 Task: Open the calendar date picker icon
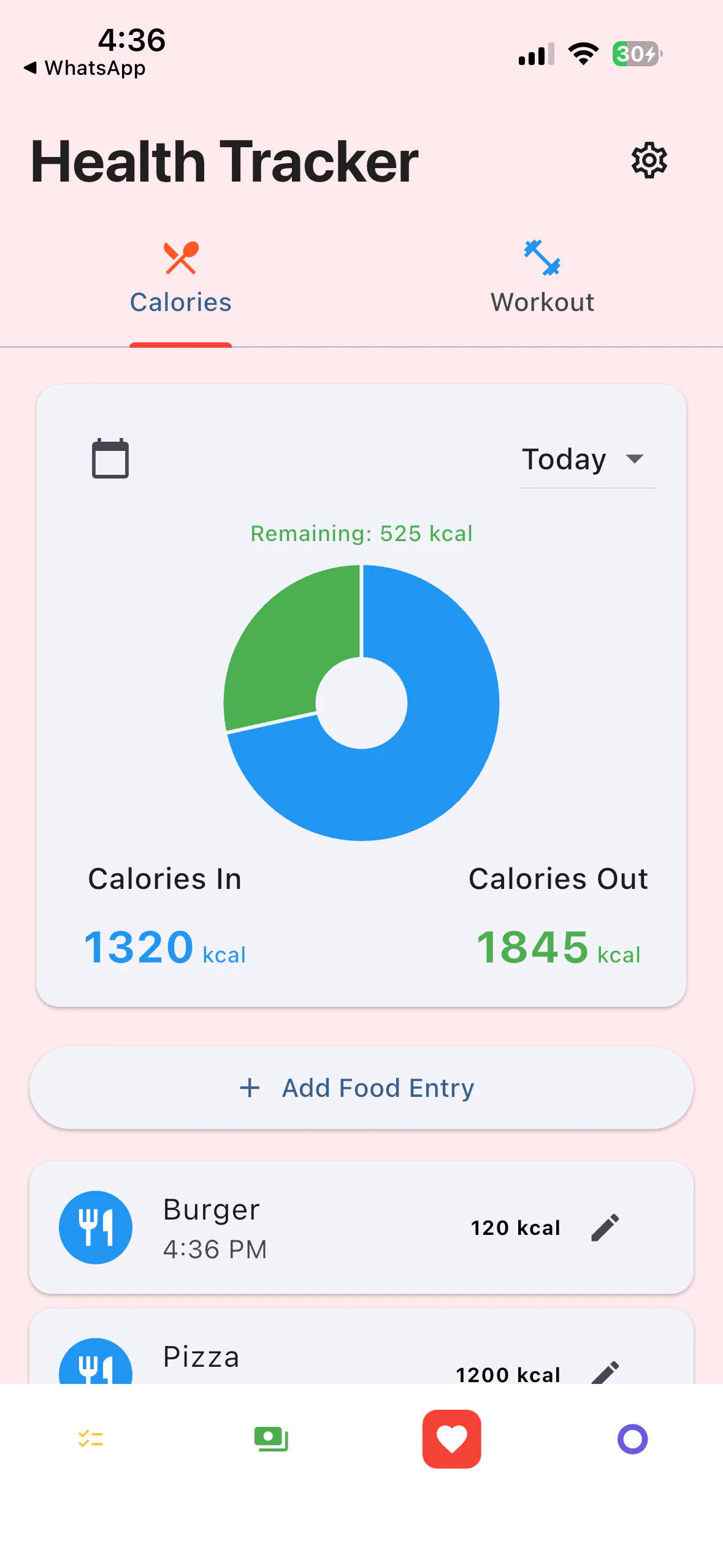point(110,458)
